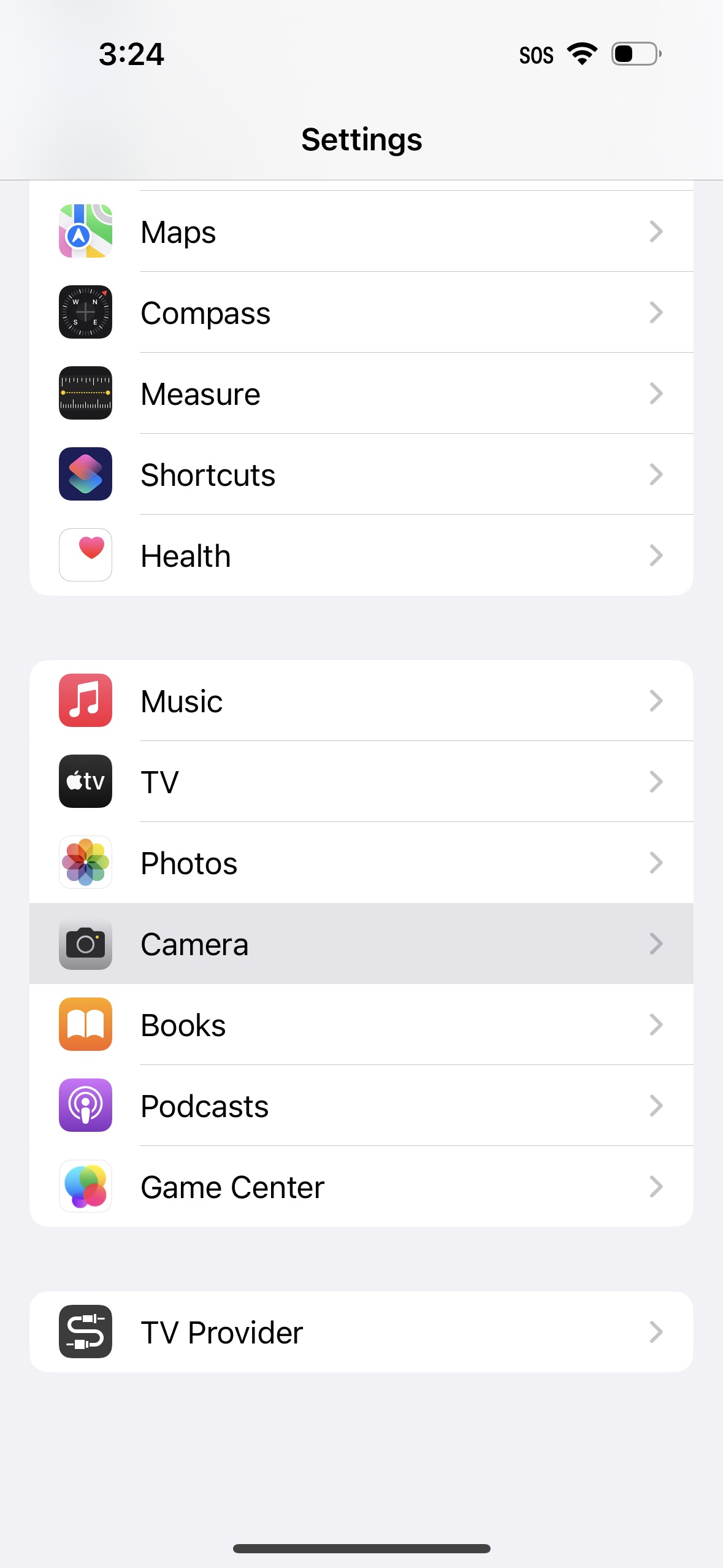The image size is (723, 1568).
Task: Expand TV settings using the chevron
Action: (656, 782)
